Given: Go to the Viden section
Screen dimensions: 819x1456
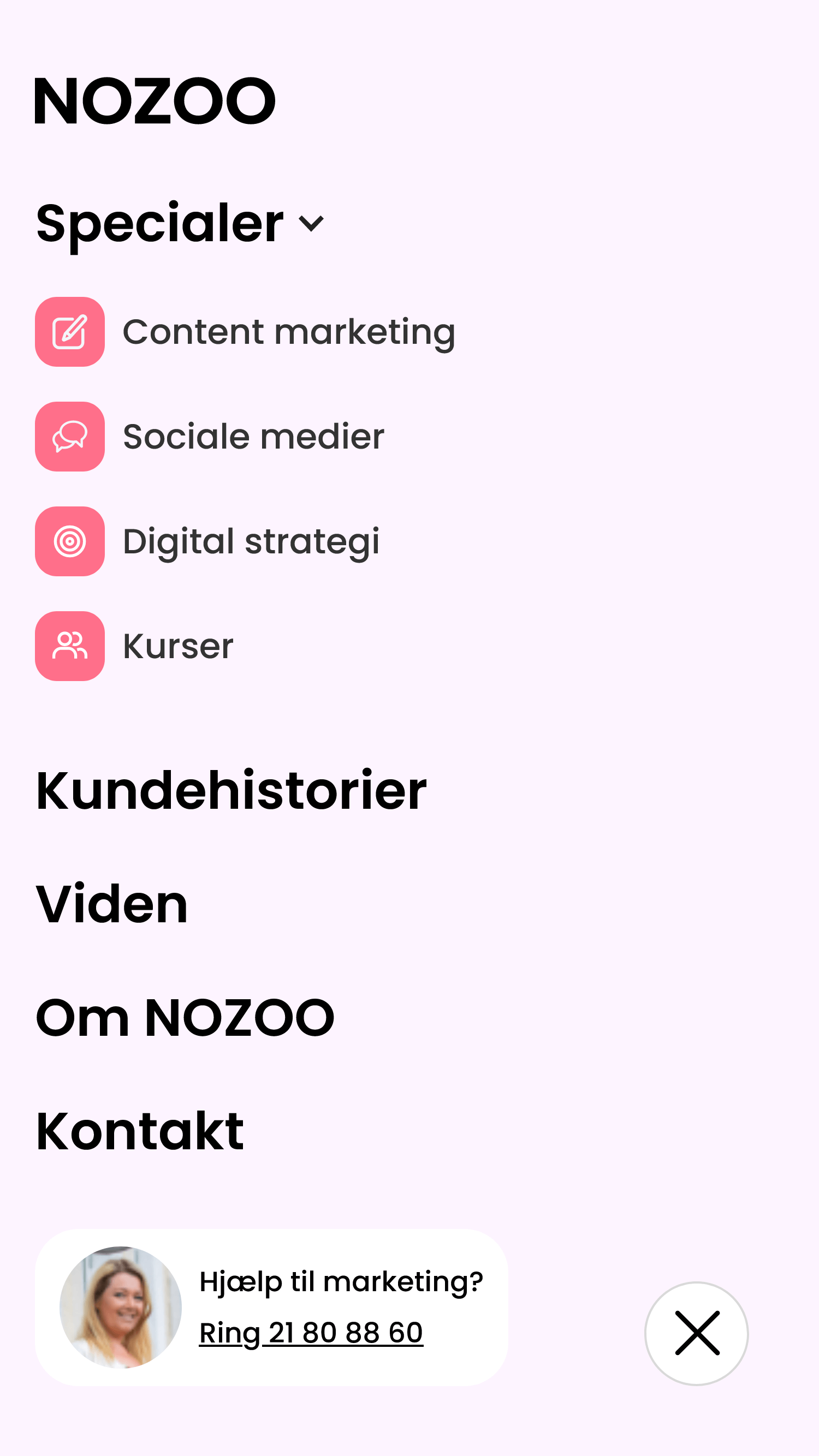Looking at the screenshot, I should 112,904.
